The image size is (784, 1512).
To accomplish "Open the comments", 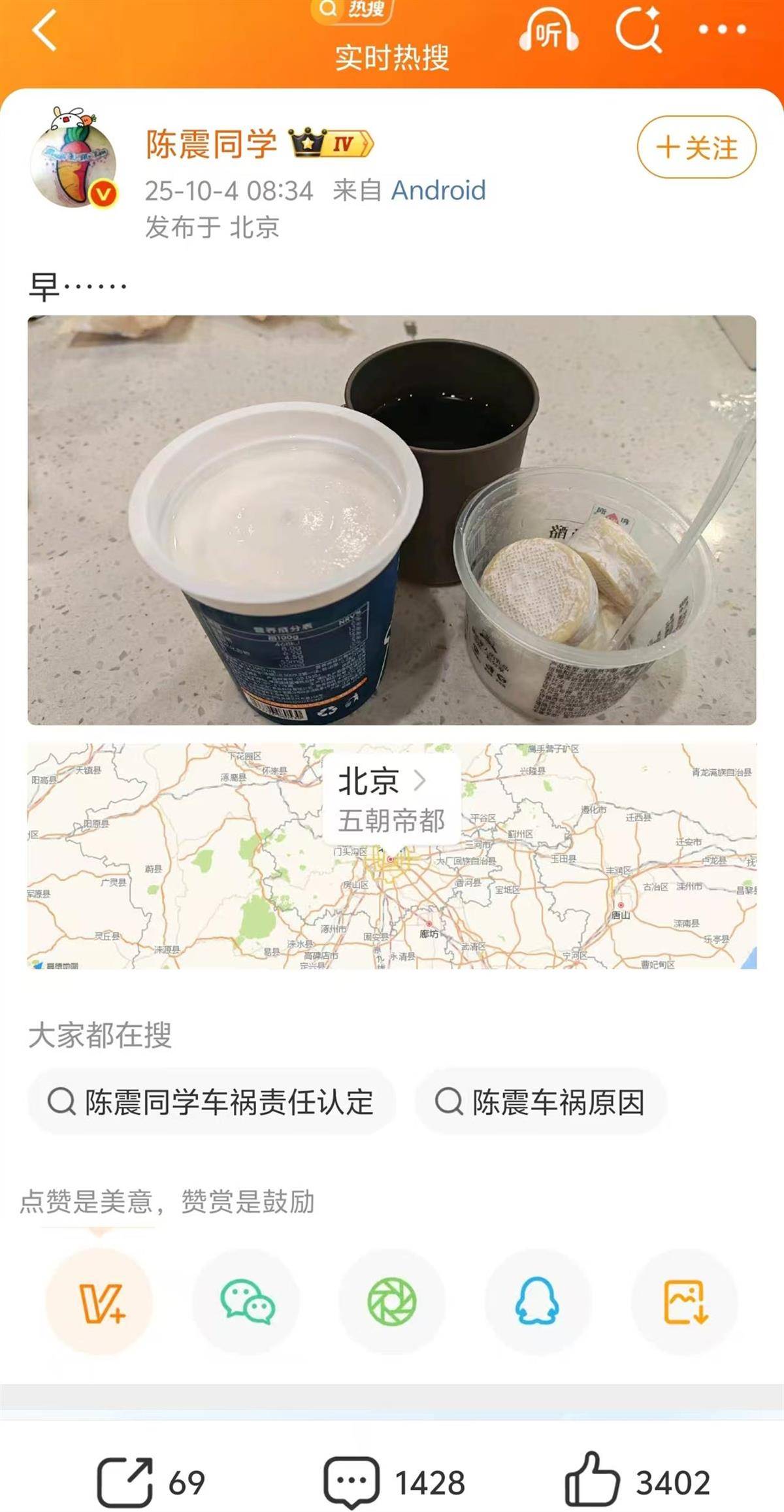I will [x=394, y=1482].
